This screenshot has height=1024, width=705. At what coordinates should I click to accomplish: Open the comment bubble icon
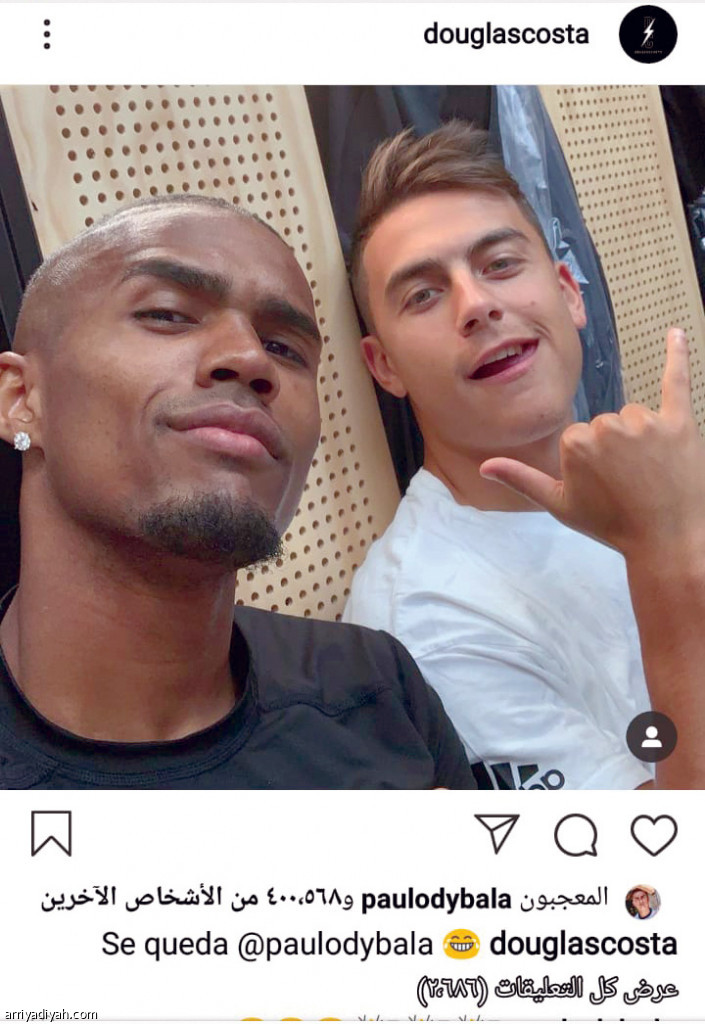[575, 834]
